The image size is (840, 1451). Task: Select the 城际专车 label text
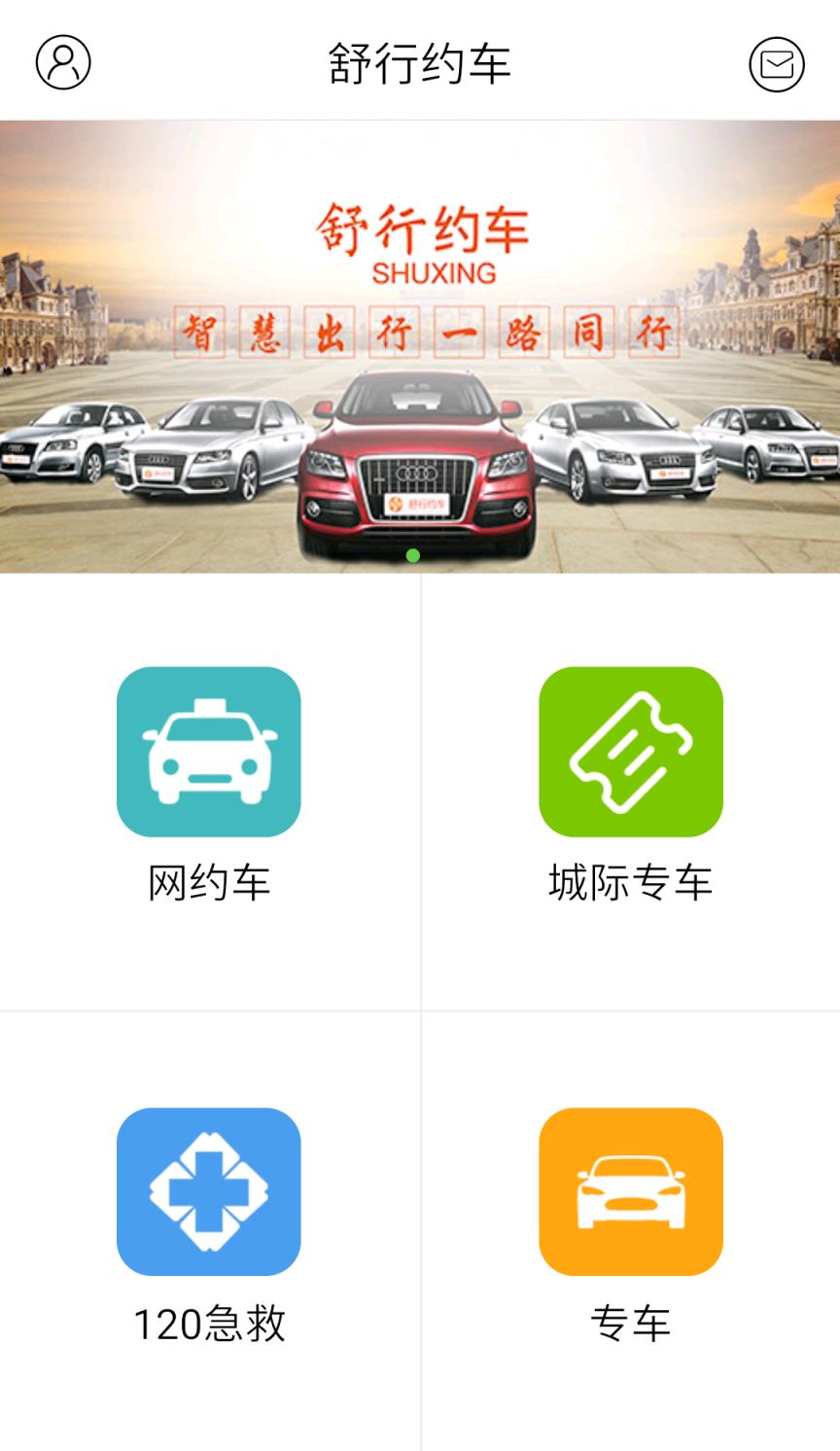pyautogui.click(x=630, y=883)
